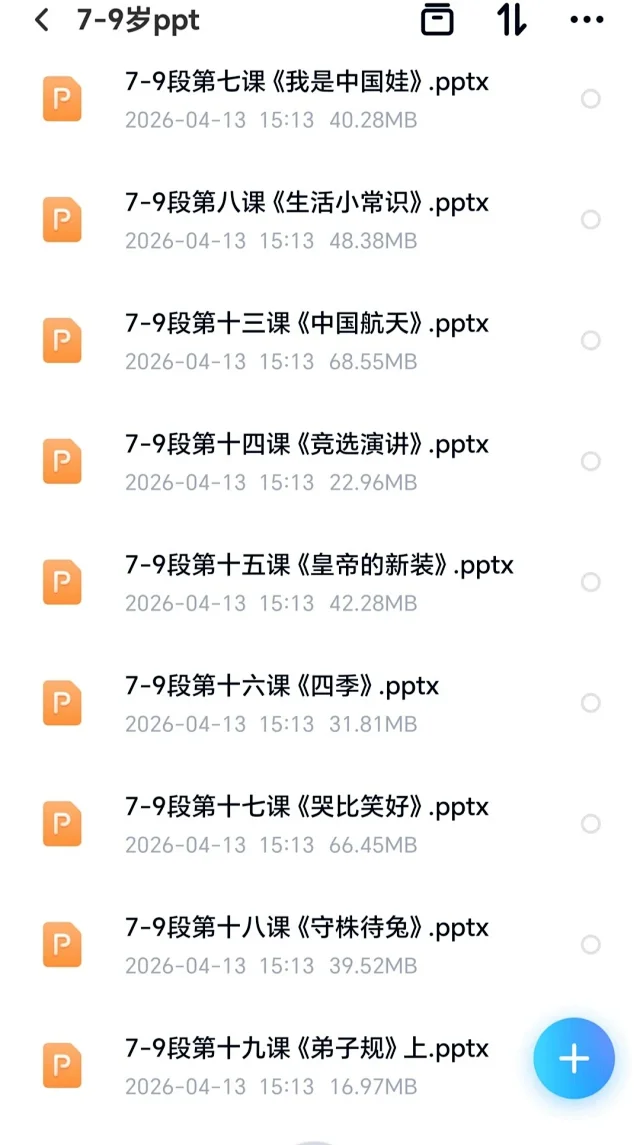Tap the blue plus upload button

coord(573,1059)
